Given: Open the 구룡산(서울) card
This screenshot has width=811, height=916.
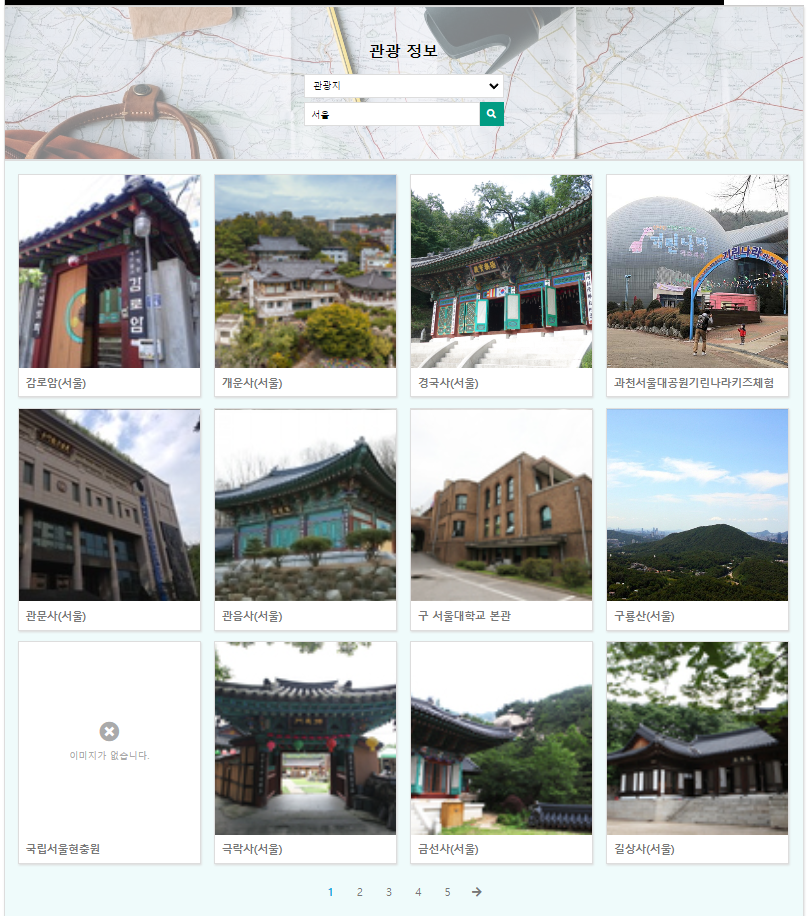Looking at the screenshot, I should 697,519.
